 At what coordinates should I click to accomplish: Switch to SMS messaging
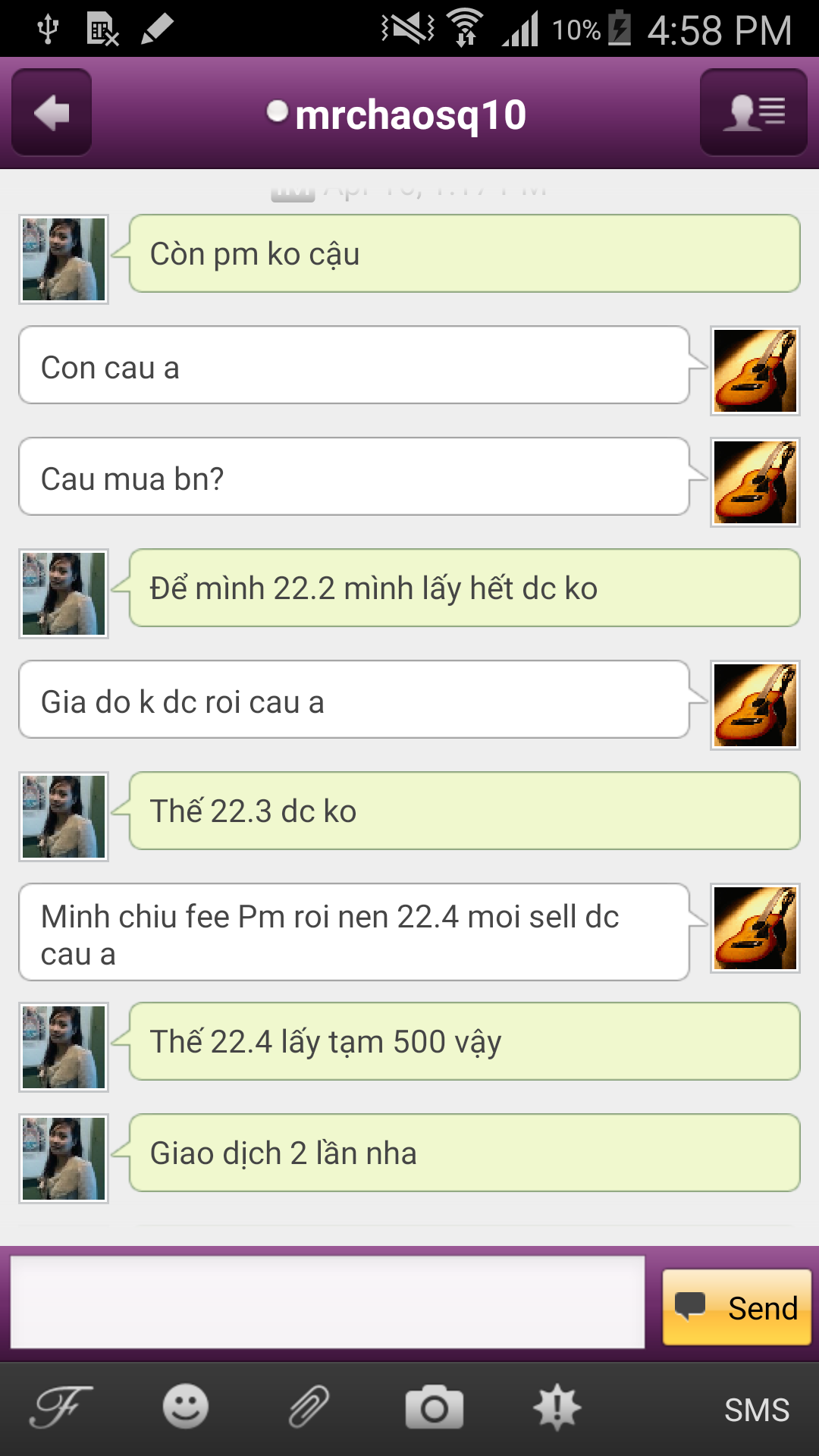(x=756, y=1410)
